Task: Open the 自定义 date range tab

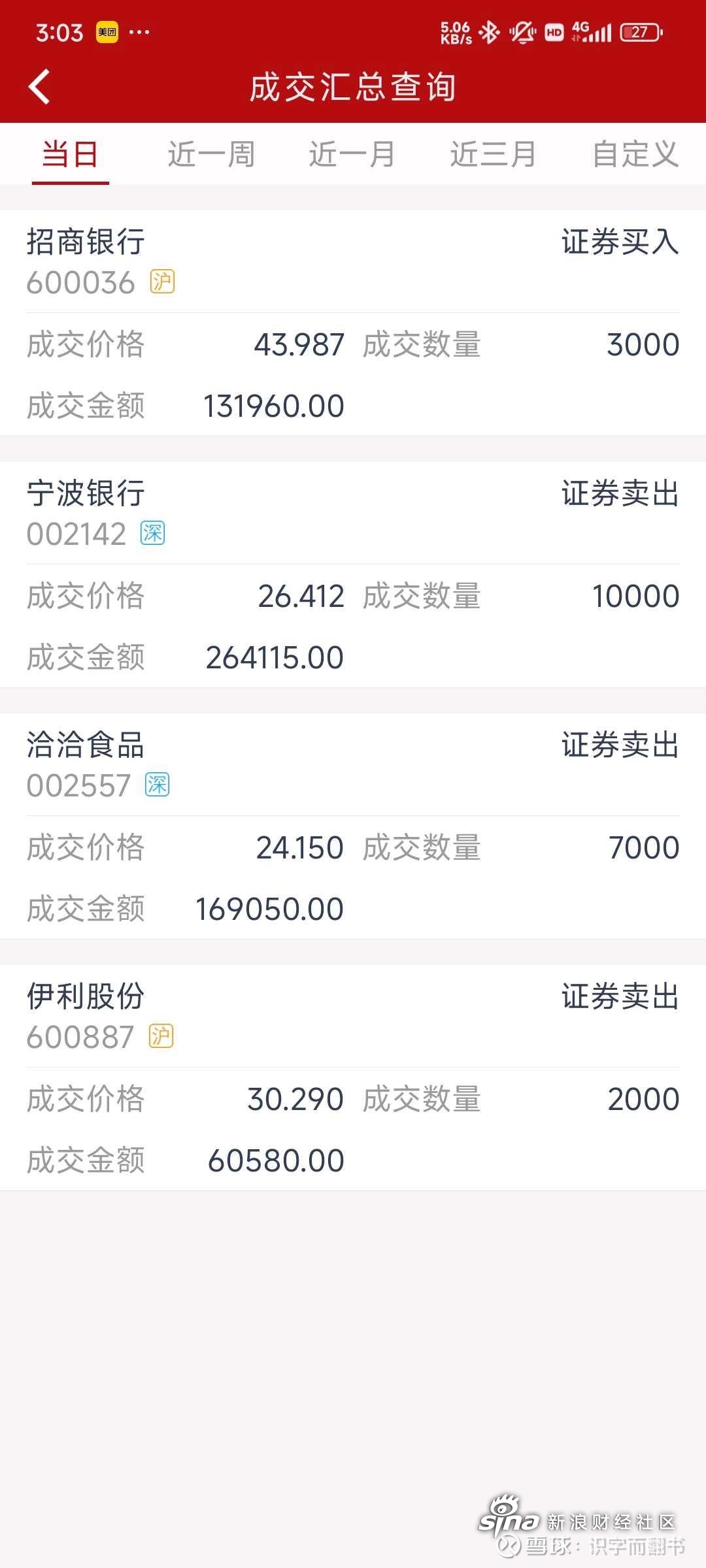Action: (635, 155)
